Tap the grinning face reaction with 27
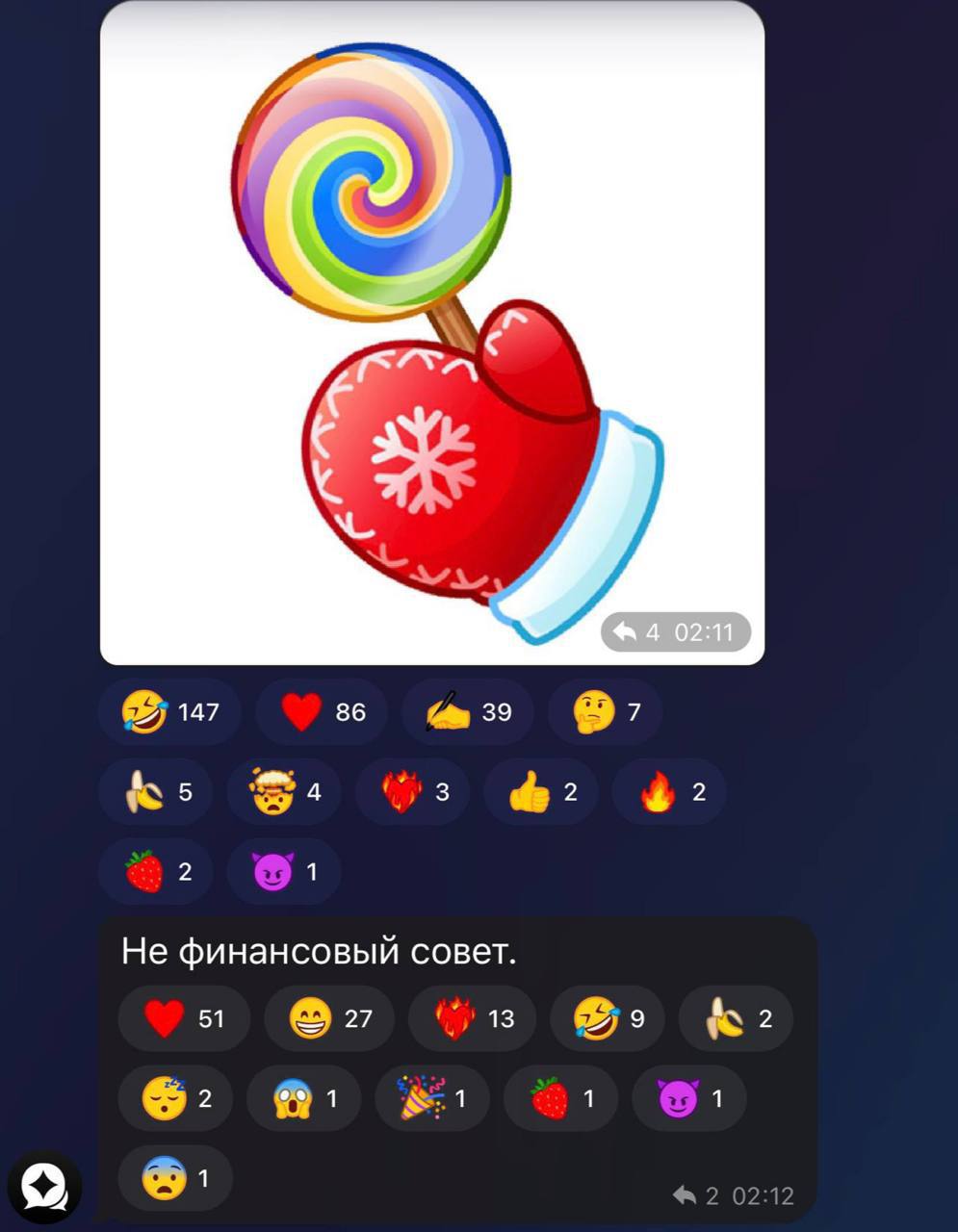 click(x=329, y=1018)
